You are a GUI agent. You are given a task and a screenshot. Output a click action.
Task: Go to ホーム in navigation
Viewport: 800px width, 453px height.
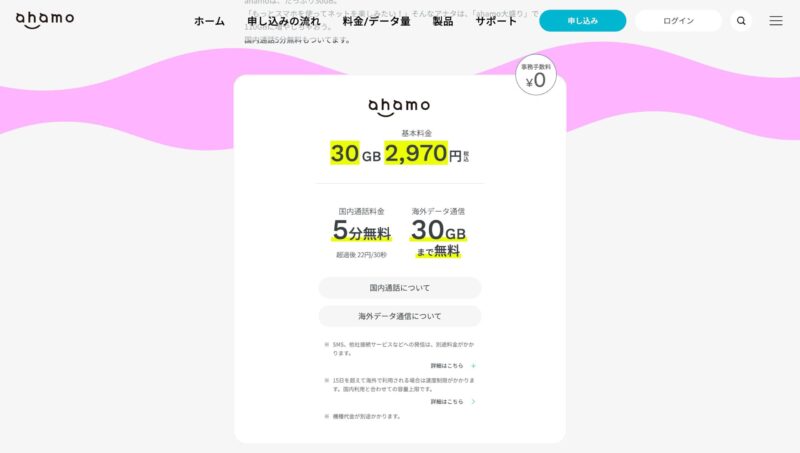pos(209,21)
